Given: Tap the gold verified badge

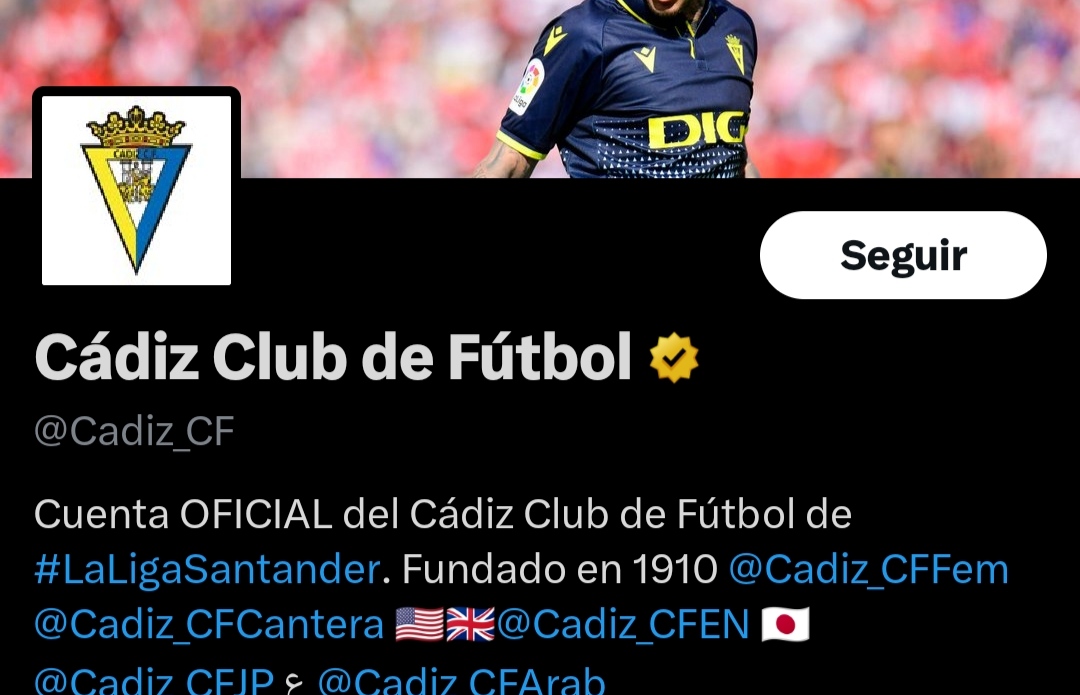Looking at the screenshot, I should pos(674,359).
